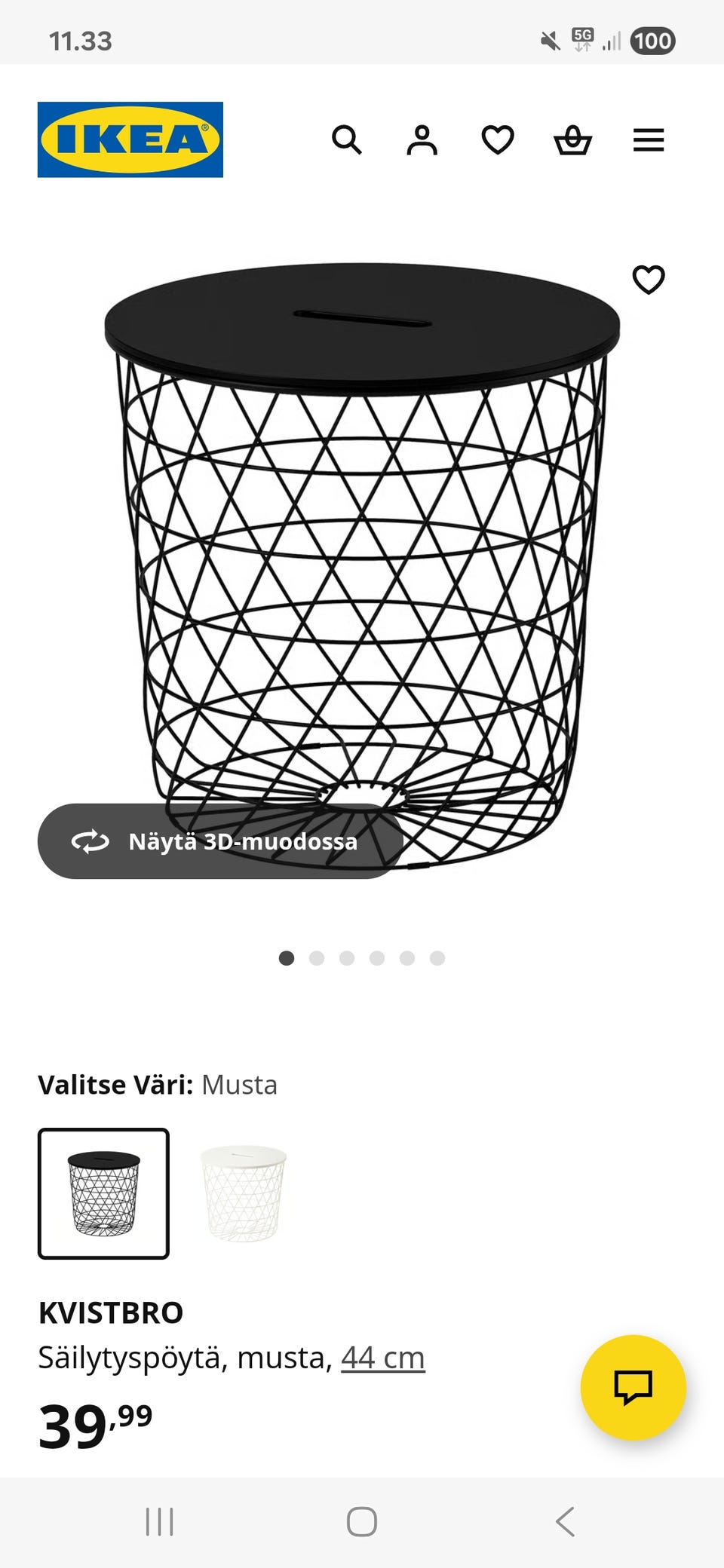Tap Näytä 3D-muodossa to view in 3D
The image size is (724, 1568).
[x=242, y=842]
